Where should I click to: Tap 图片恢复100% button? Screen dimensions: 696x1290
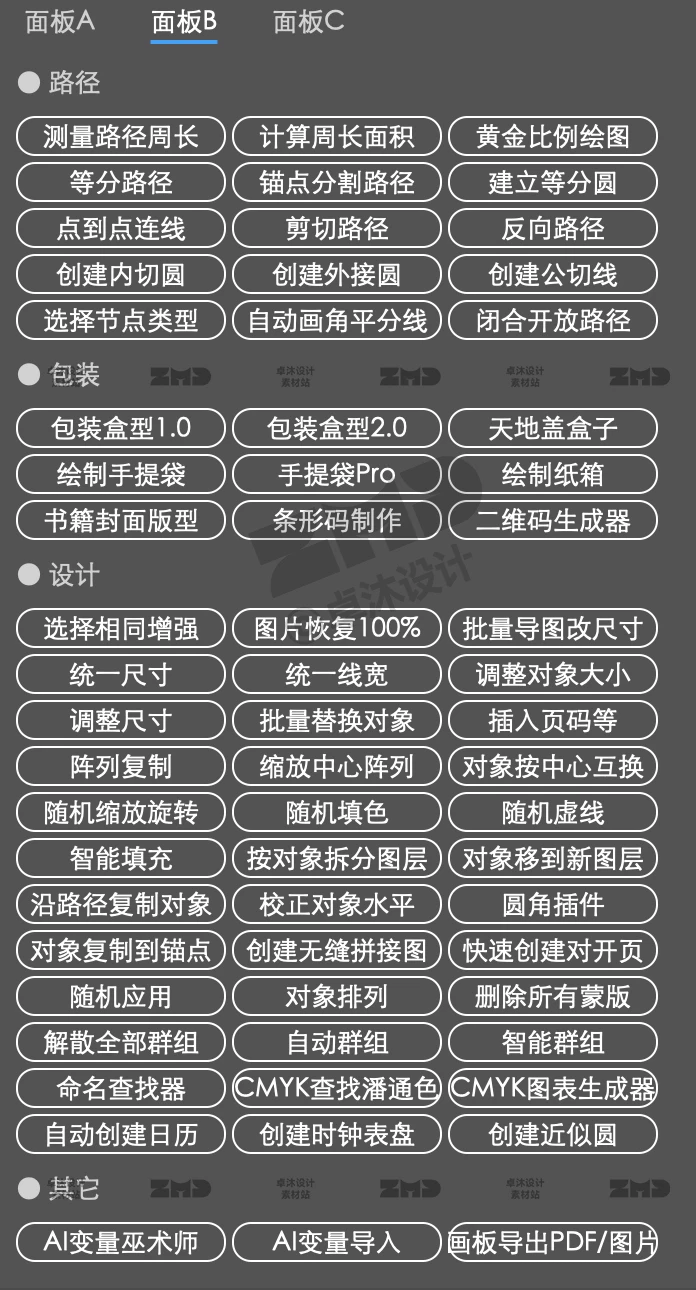coord(337,629)
